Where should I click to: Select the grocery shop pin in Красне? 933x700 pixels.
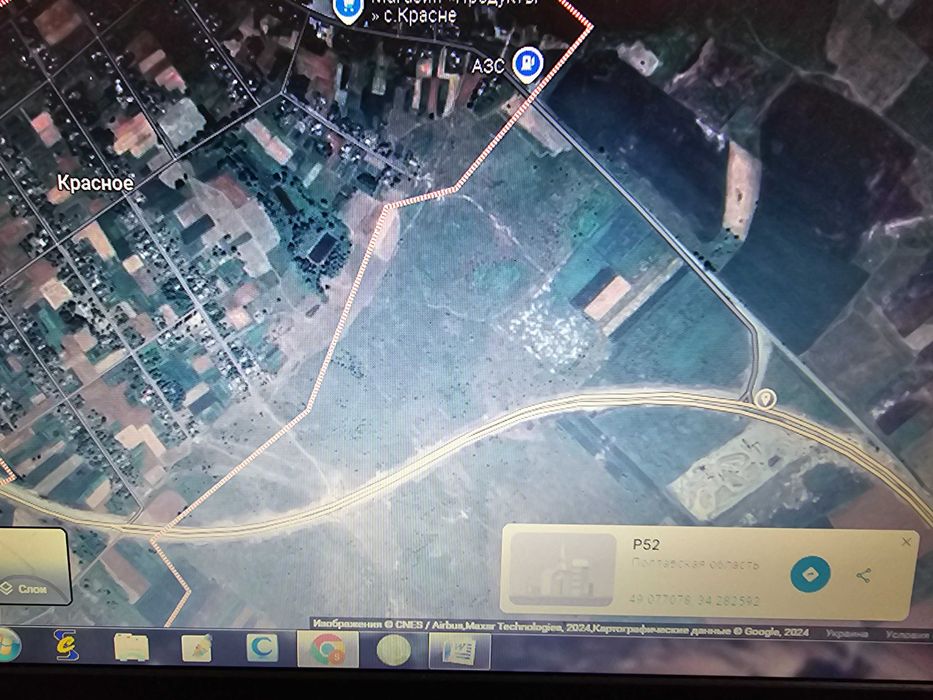(x=347, y=8)
